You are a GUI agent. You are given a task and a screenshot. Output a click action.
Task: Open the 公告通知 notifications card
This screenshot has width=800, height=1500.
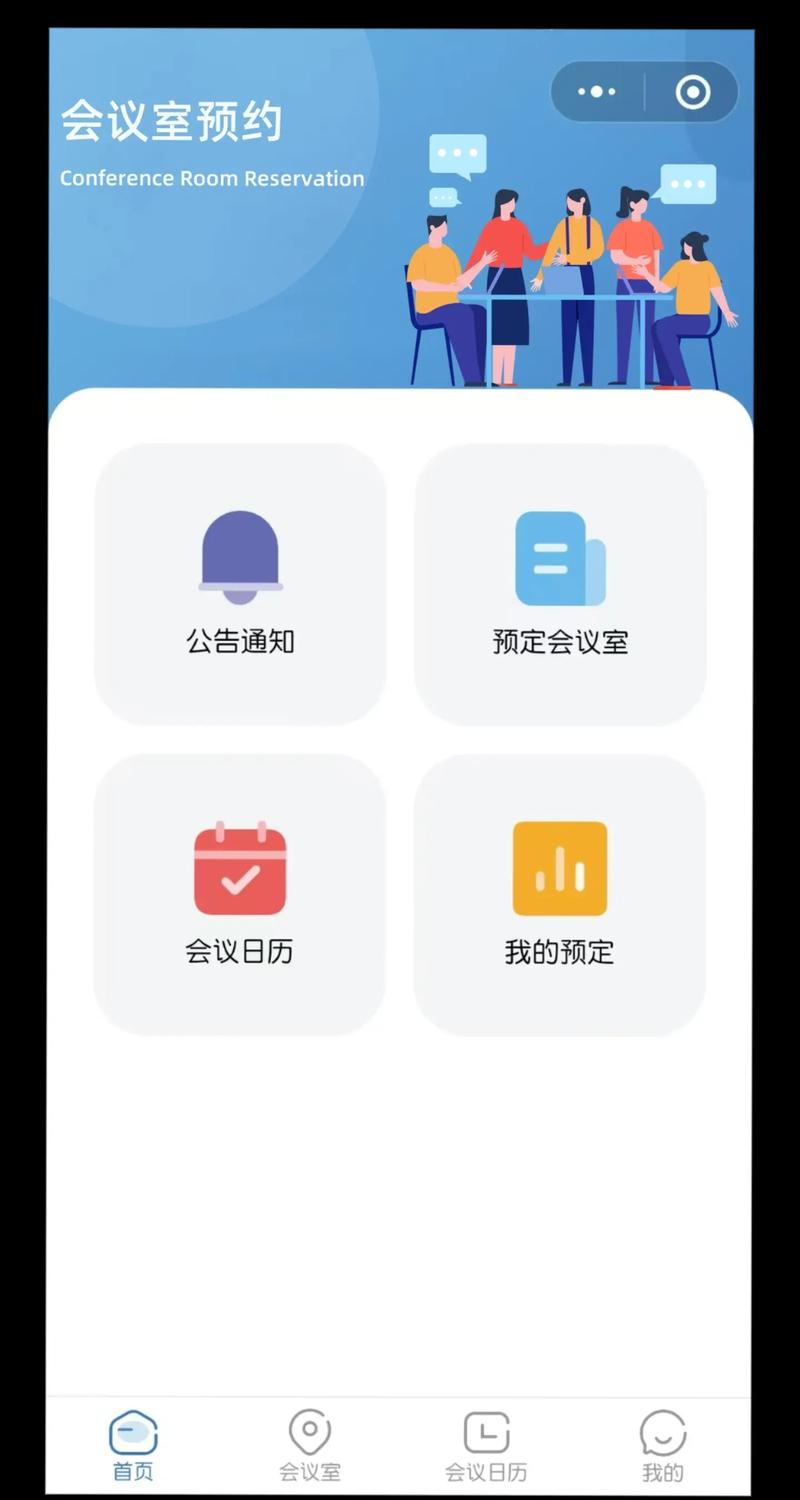tap(238, 585)
